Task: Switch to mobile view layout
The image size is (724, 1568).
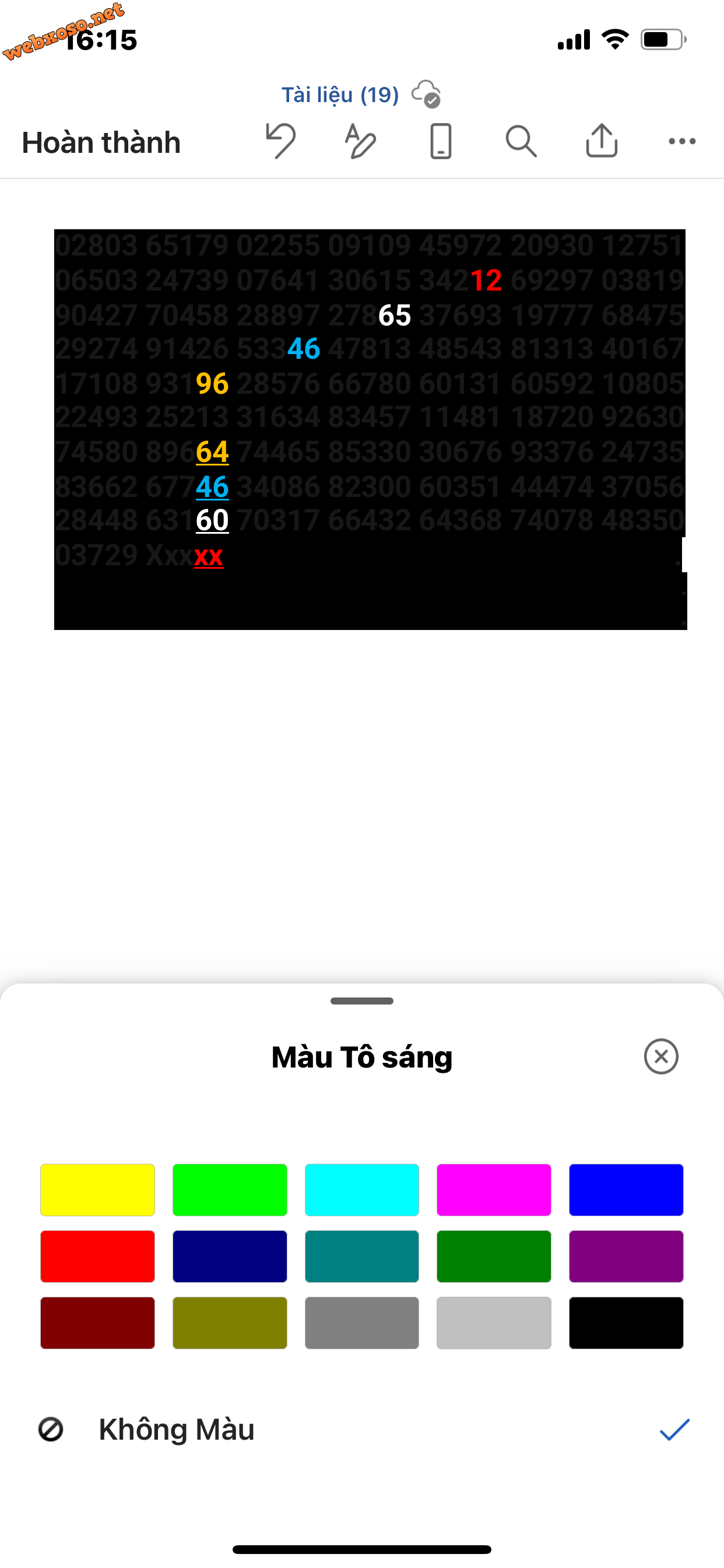Action: (x=441, y=141)
